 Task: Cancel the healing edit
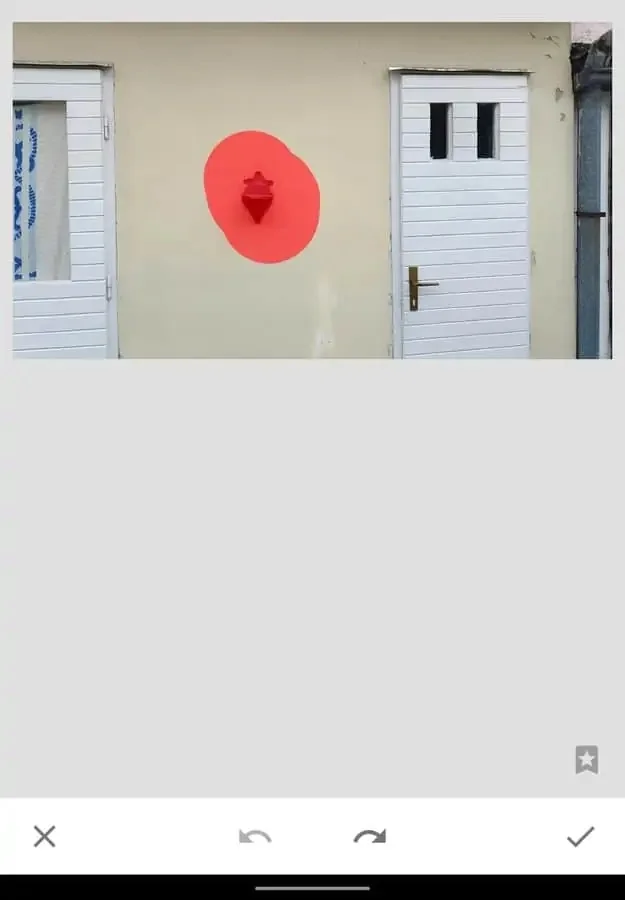pos(44,837)
